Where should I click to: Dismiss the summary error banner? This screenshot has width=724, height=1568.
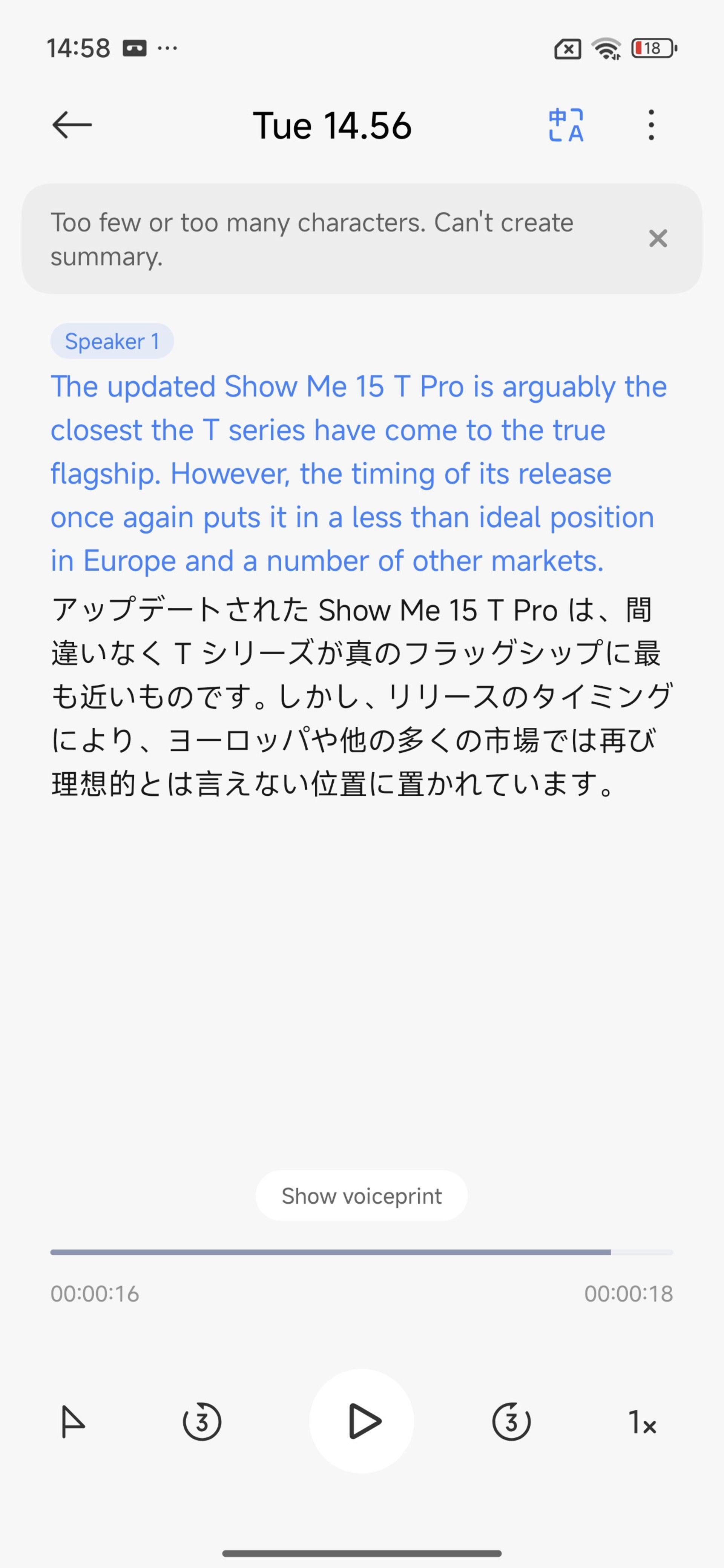click(x=658, y=239)
